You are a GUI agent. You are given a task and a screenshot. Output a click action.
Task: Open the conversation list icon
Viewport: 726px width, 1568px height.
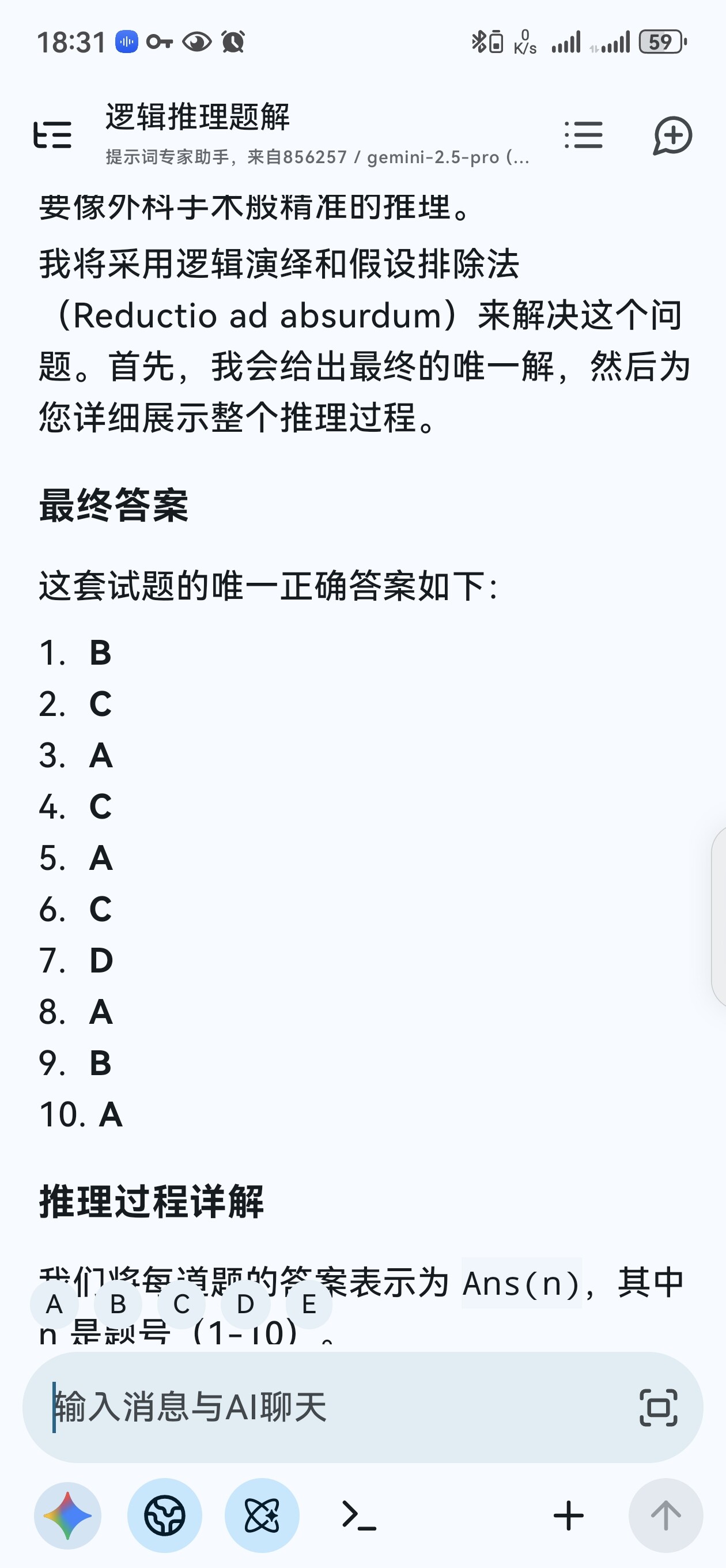click(x=583, y=134)
